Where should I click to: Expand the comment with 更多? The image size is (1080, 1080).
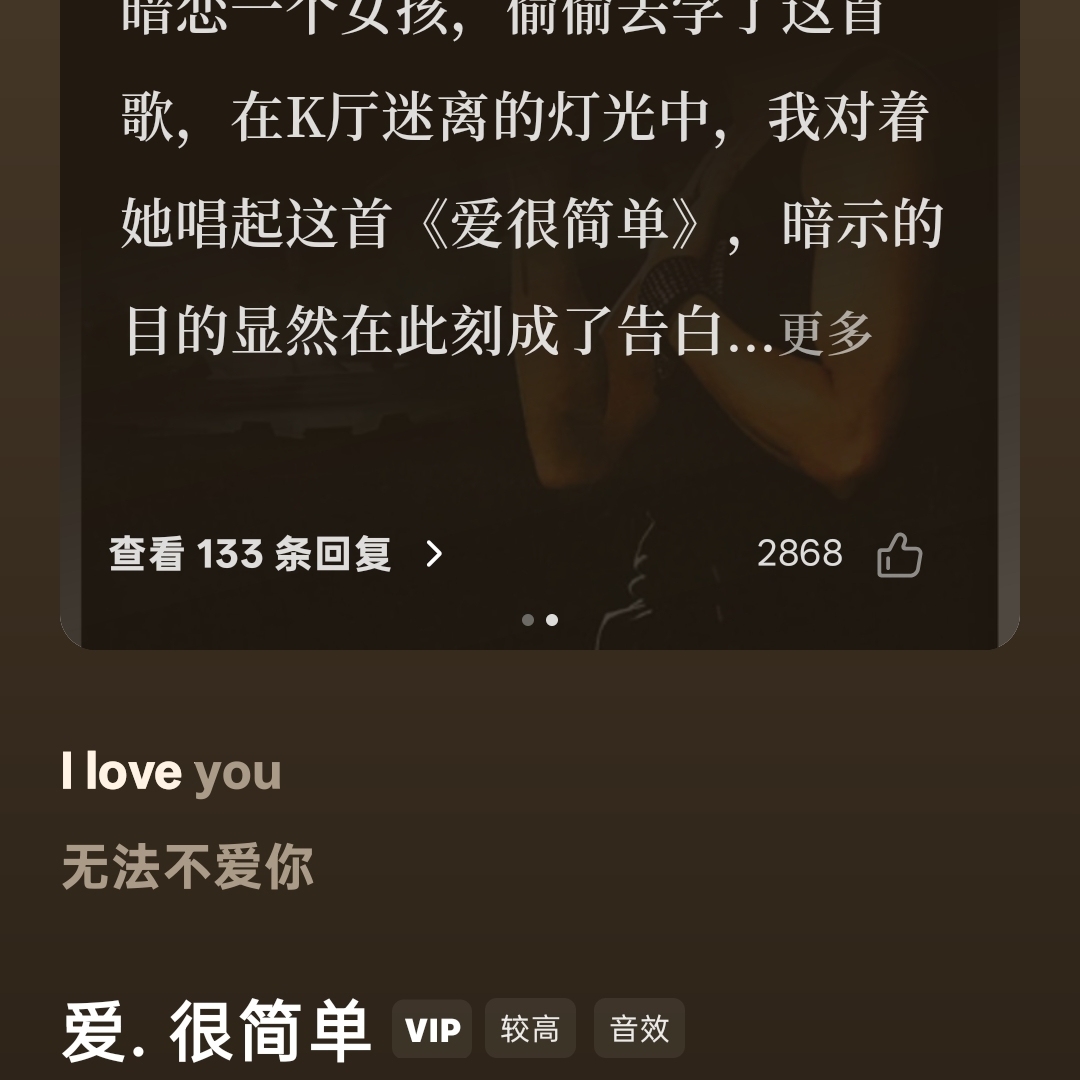pyautogui.click(x=826, y=334)
